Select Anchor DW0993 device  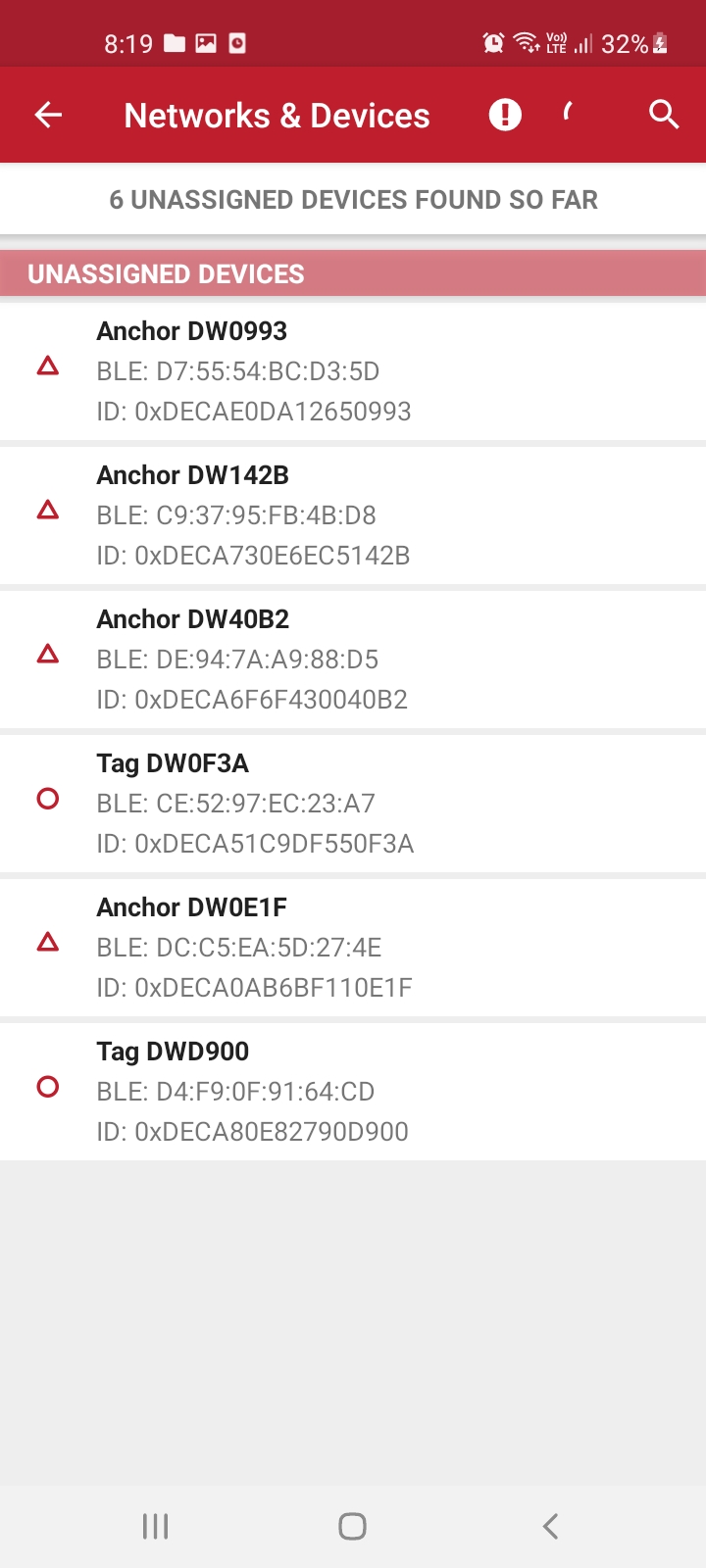click(x=353, y=371)
